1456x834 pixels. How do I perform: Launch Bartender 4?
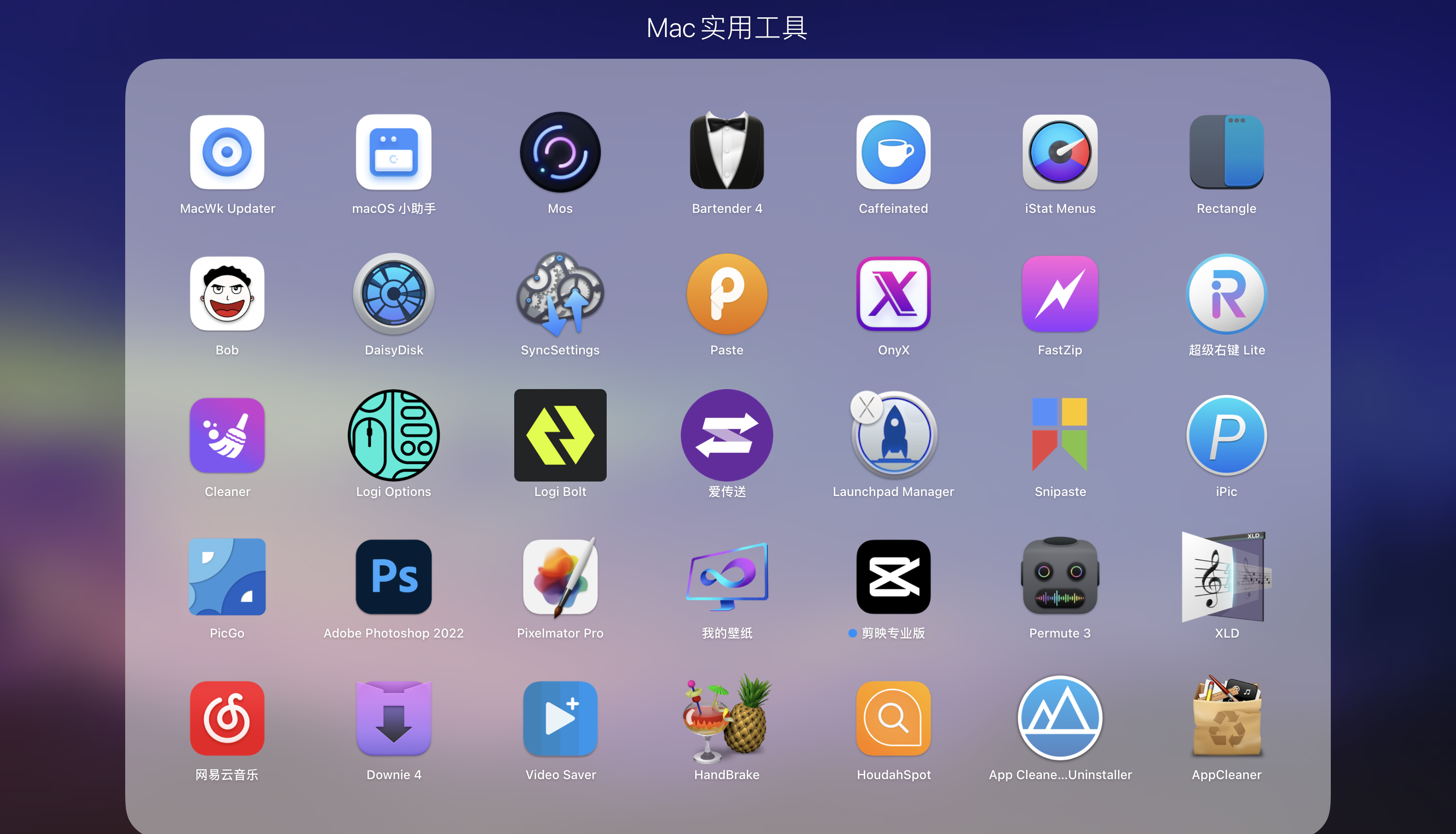[x=727, y=152]
